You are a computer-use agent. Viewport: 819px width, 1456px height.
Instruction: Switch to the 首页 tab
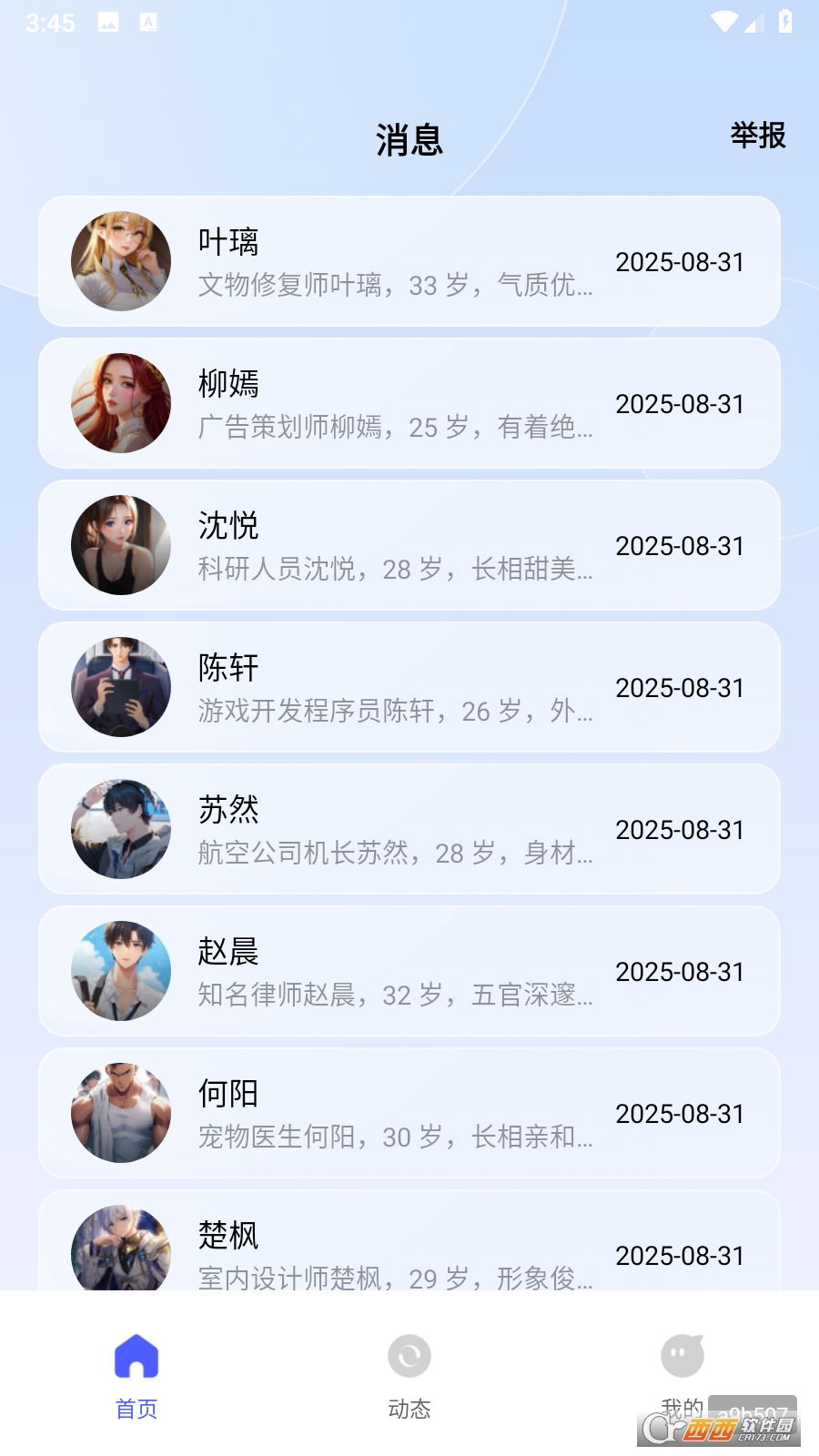[136, 1374]
